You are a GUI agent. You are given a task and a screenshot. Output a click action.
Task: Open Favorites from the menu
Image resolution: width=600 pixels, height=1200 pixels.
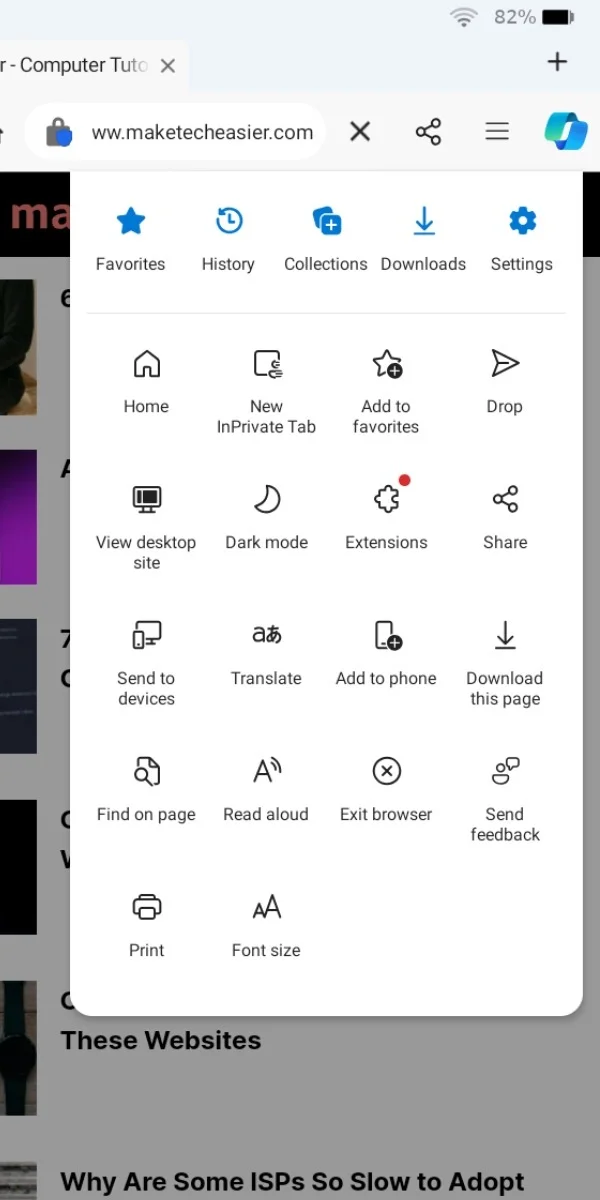coord(131,239)
